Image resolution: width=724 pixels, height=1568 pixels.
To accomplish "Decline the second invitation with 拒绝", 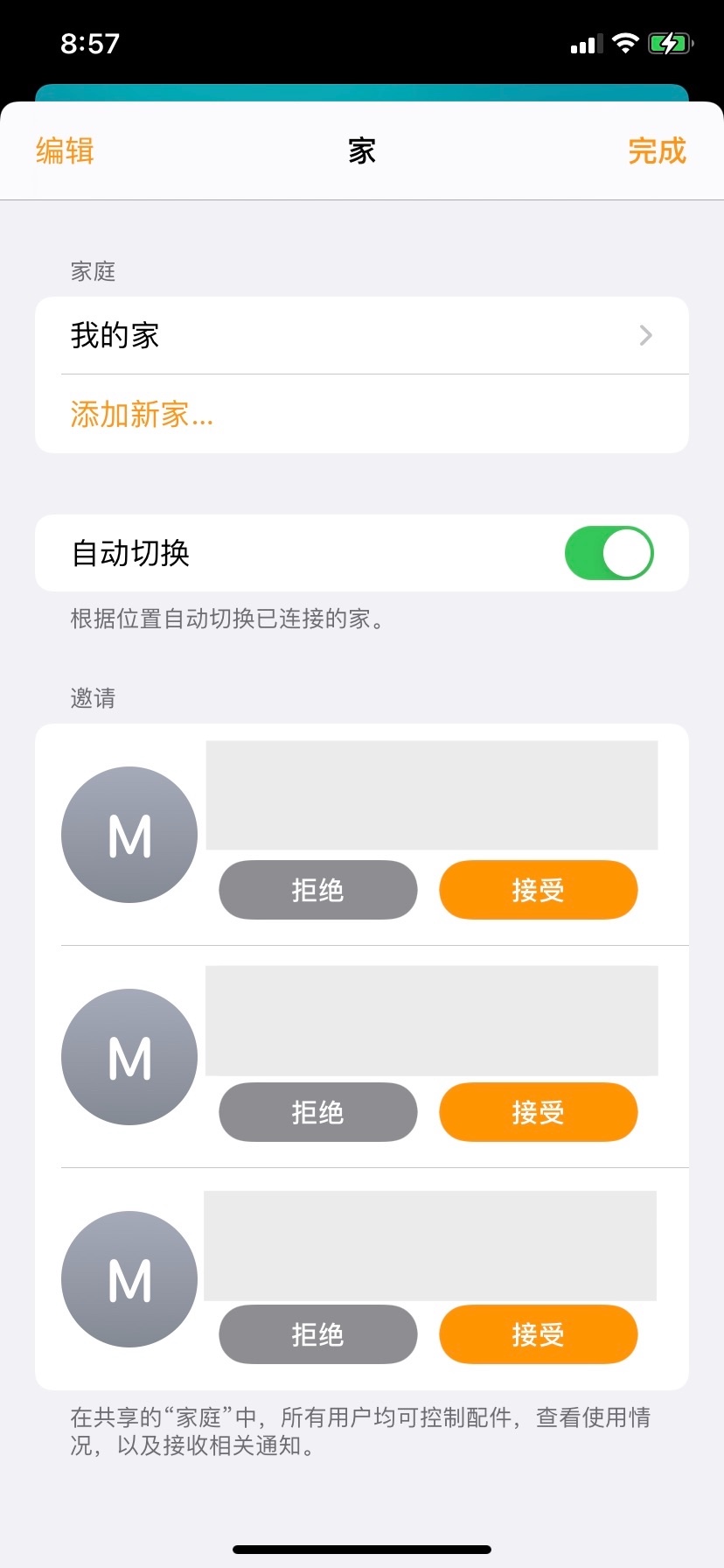I will tap(317, 1112).
